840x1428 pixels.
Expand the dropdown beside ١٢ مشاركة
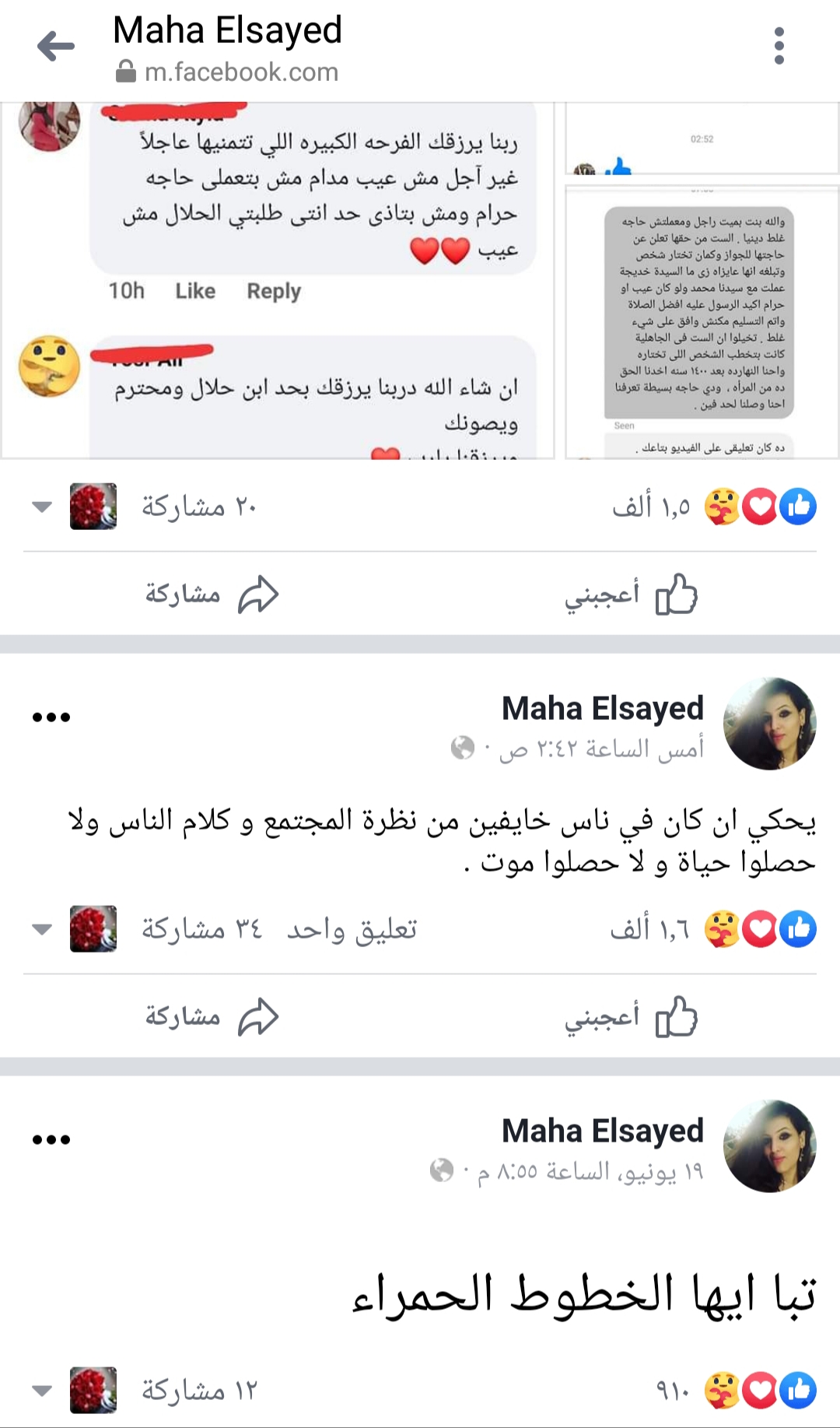tap(42, 1391)
